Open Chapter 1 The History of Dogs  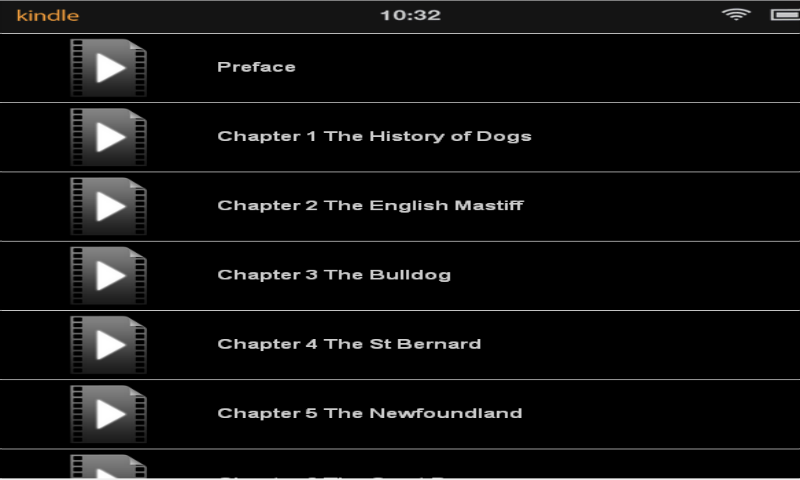tap(374, 136)
